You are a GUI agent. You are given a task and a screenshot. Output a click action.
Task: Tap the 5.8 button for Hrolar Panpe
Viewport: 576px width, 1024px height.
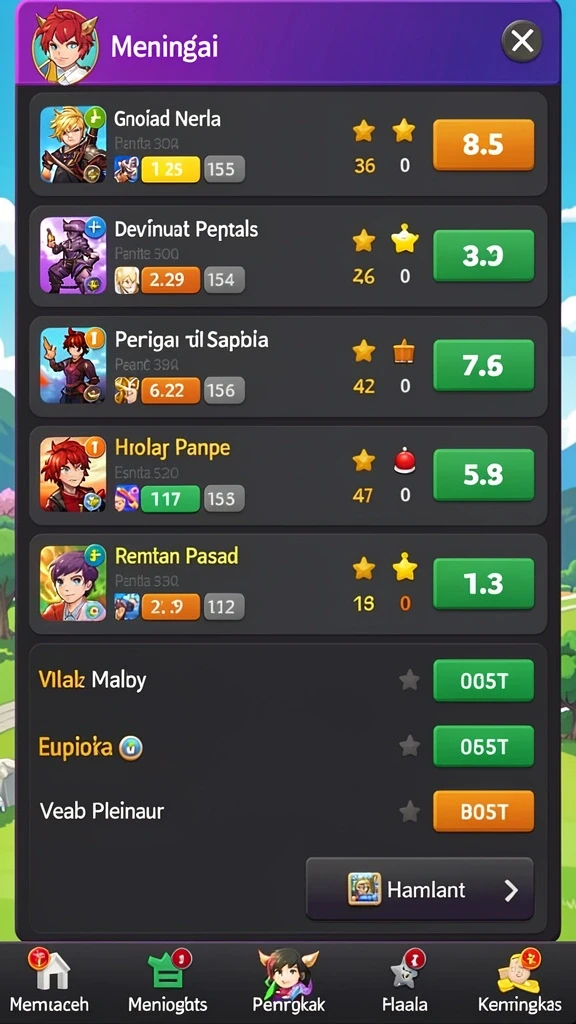(483, 475)
